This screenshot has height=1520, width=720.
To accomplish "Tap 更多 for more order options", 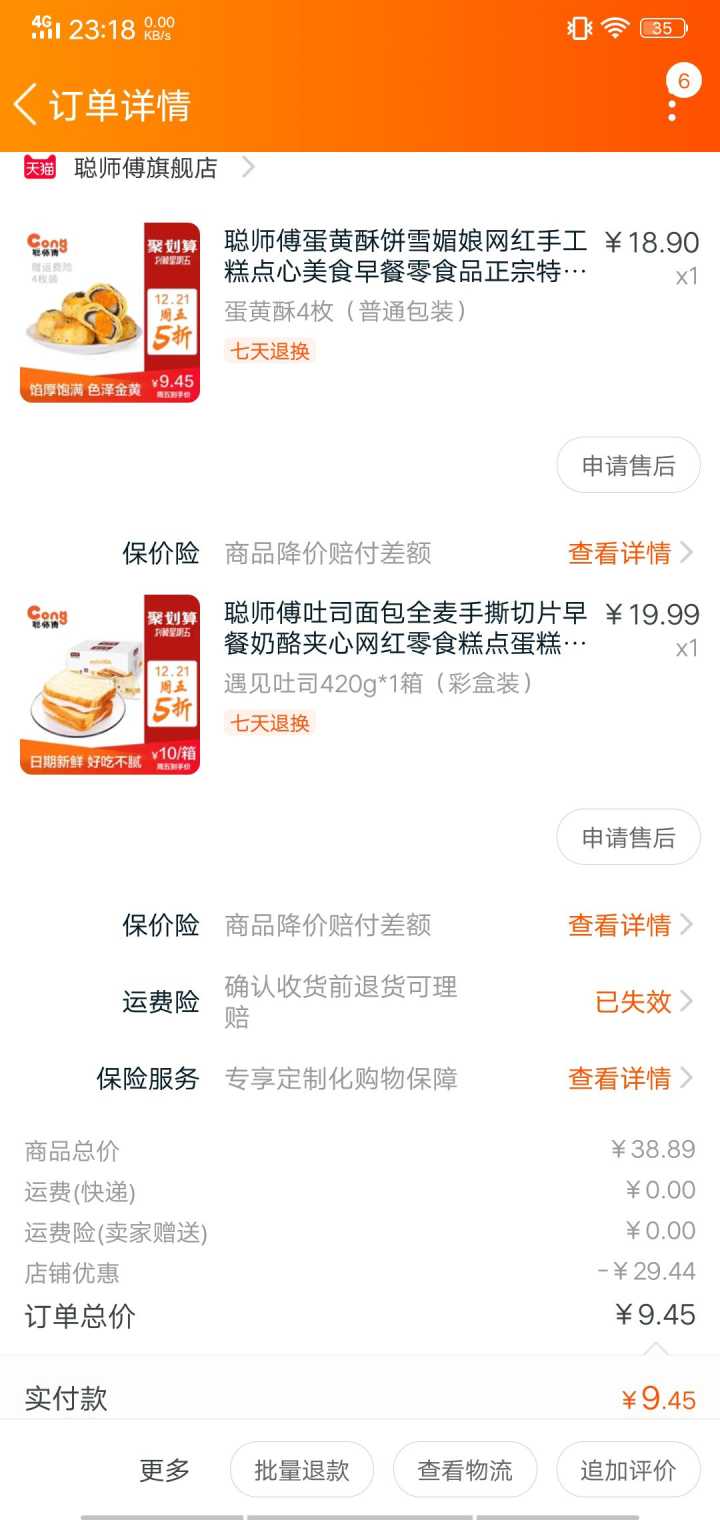I will (x=164, y=1470).
